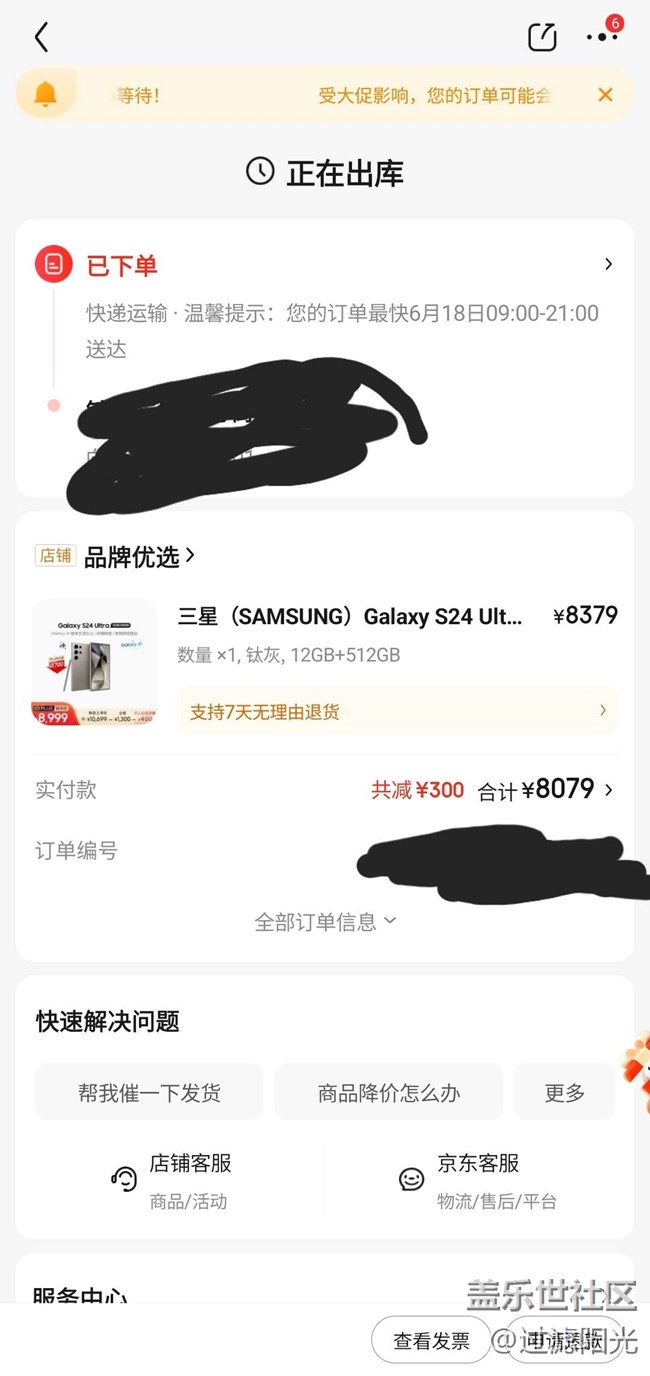The image size is (650, 1376).
Task: View 支持7天无理由退货 policy details
Action: coord(398,711)
